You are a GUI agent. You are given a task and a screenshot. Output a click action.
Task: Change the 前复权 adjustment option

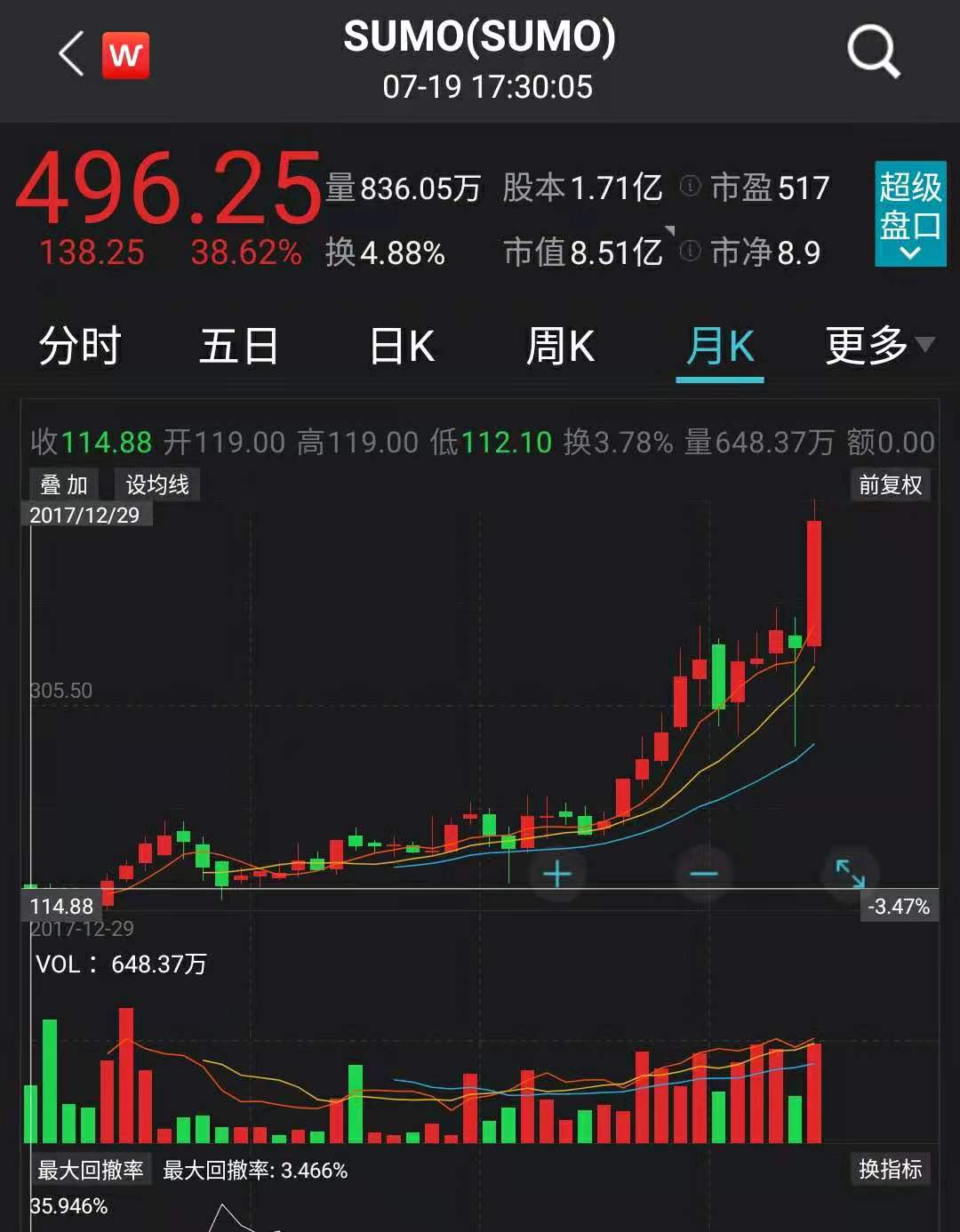891,484
